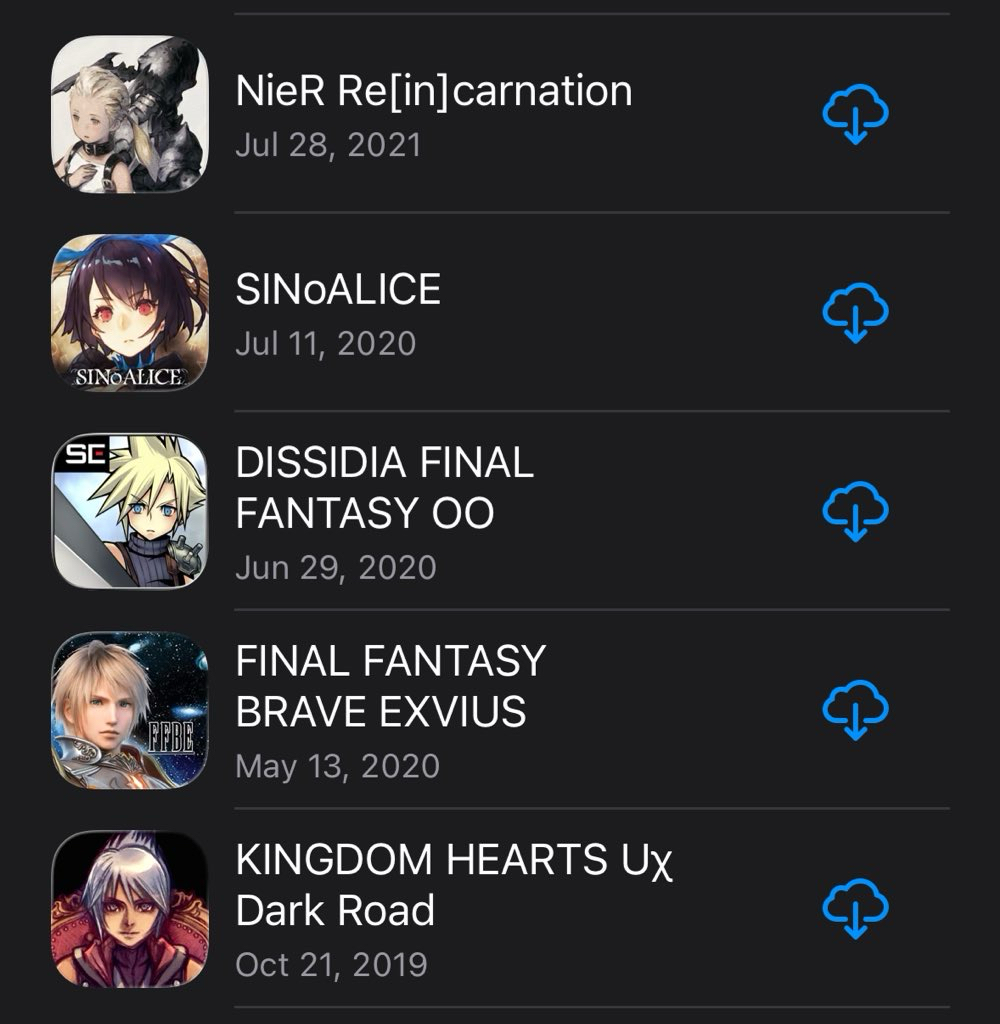The image size is (1000, 1024).
Task: Download DISSIDIA FINAL FANTASY OO
Action: click(855, 512)
